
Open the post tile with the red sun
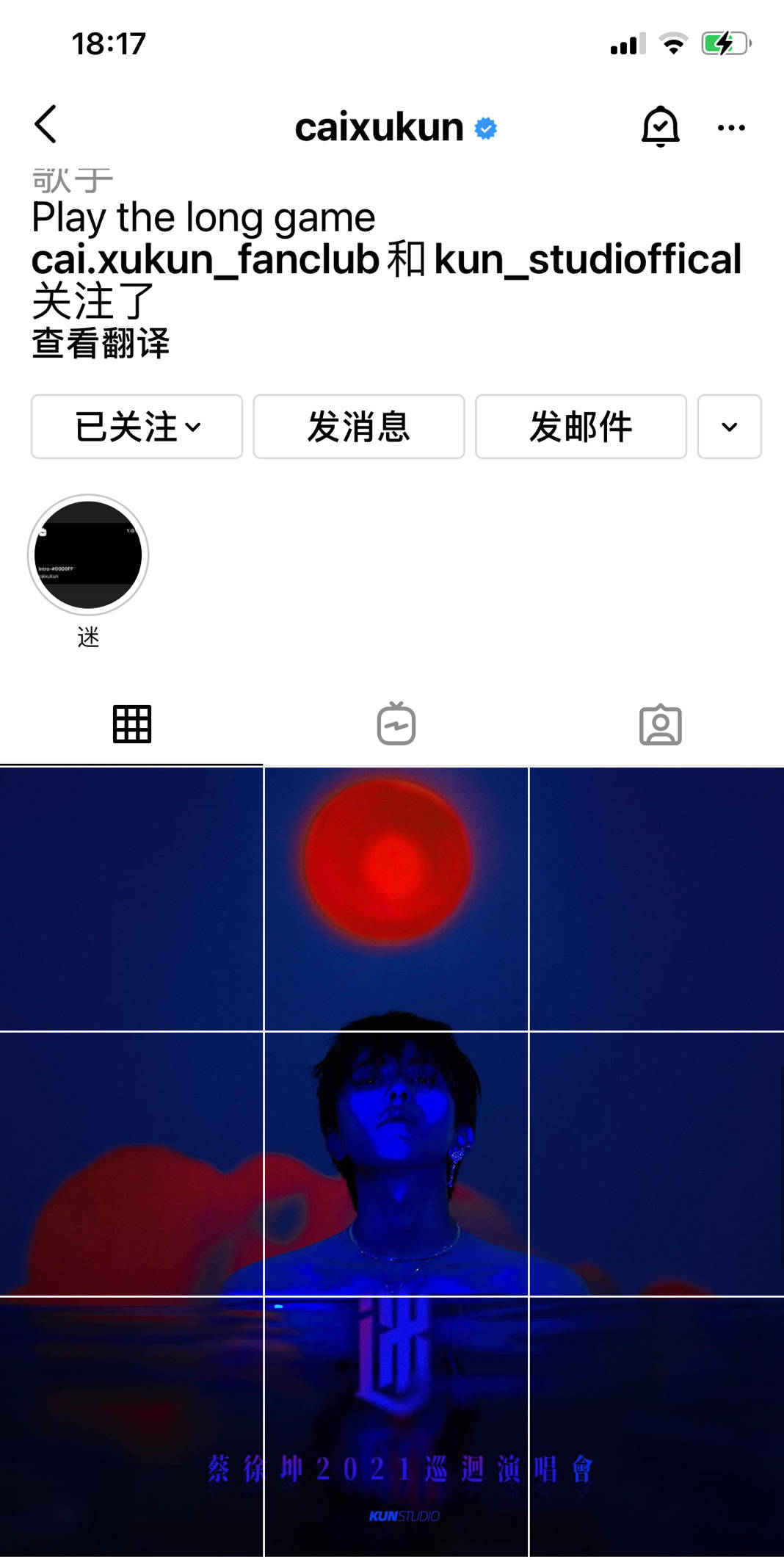pos(396,898)
